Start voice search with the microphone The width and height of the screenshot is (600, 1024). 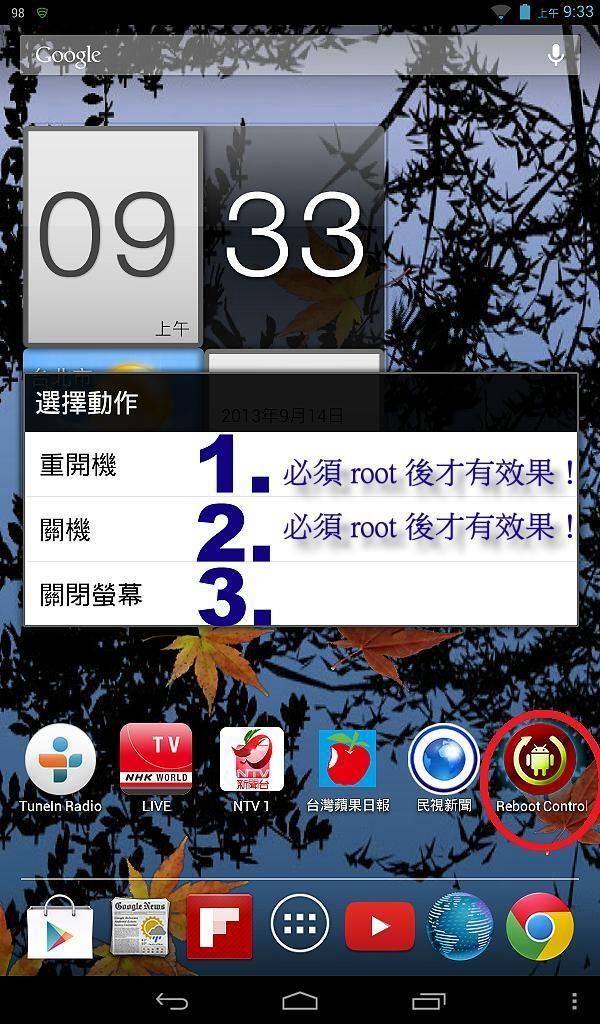tap(556, 55)
